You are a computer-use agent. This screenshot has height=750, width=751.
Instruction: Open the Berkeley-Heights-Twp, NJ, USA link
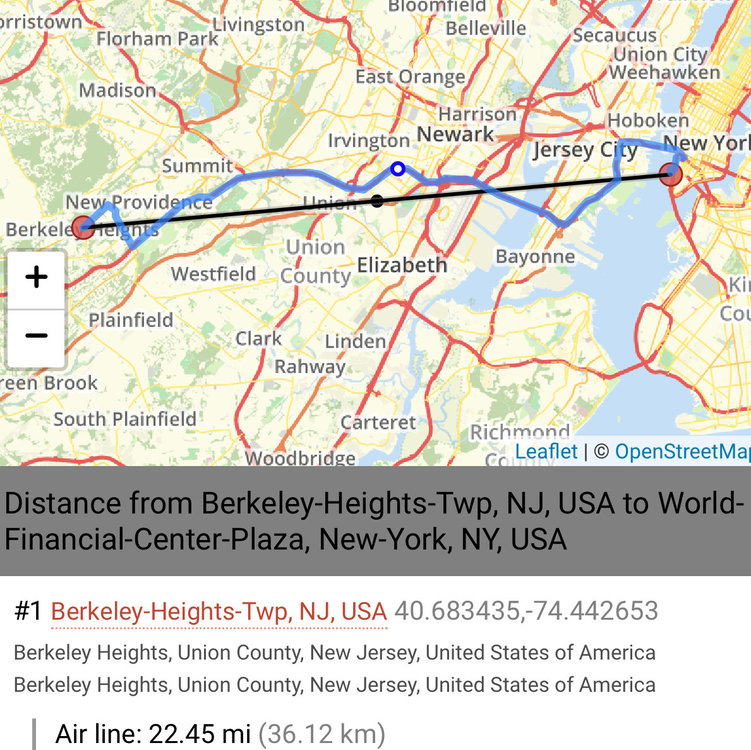pyautogui.click(x=218, y=611)
